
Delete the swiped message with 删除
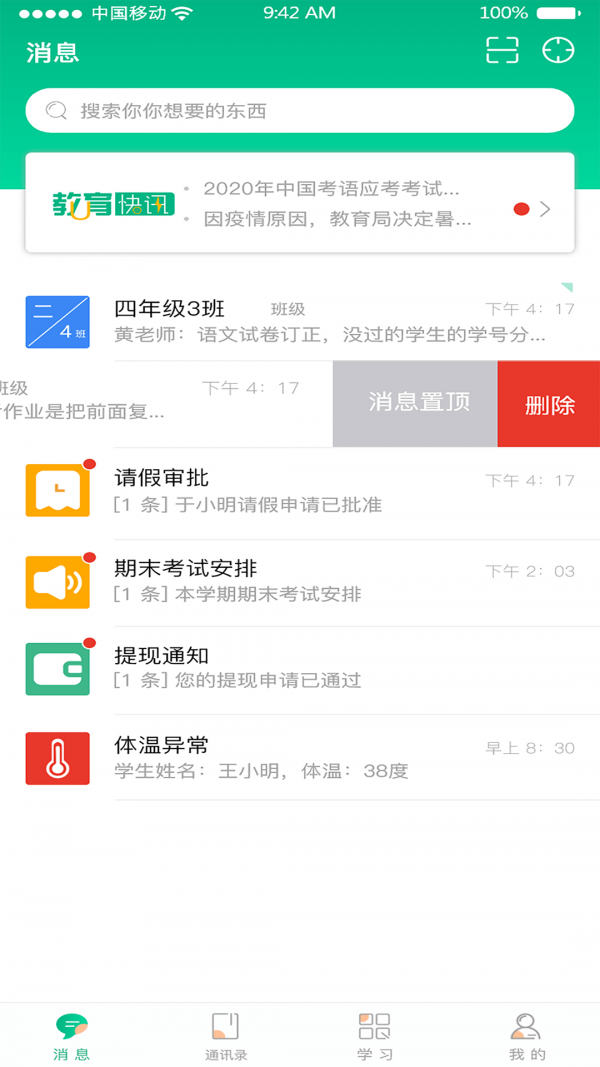pos(549,404)
